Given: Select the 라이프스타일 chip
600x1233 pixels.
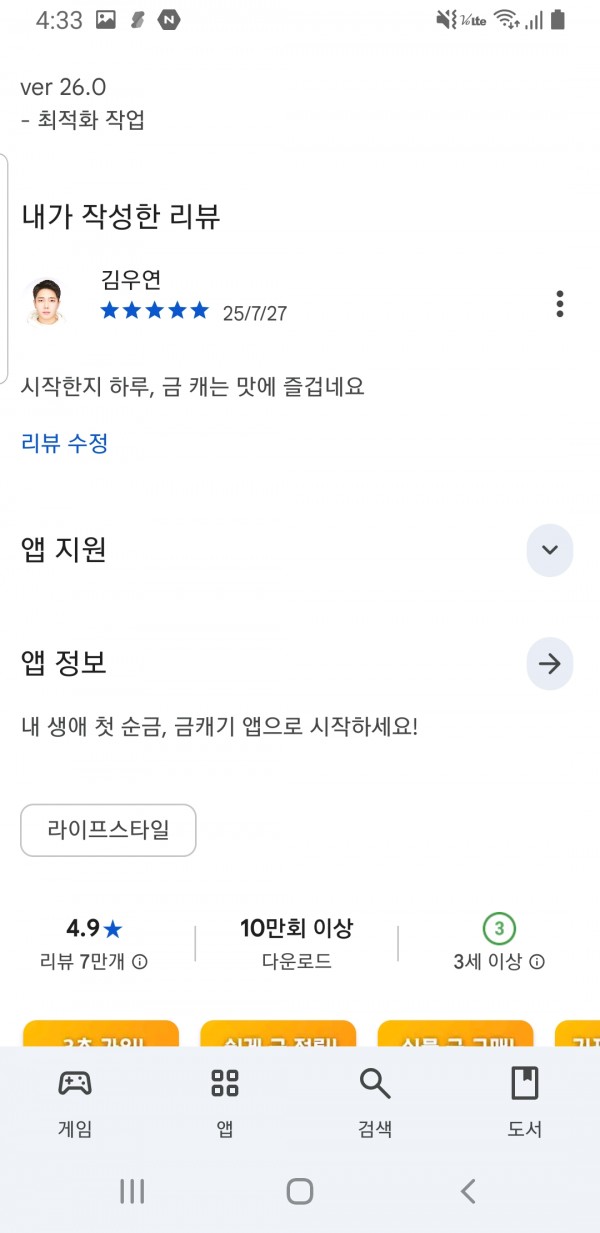Looking at the screenshot, I should [108, 830].
